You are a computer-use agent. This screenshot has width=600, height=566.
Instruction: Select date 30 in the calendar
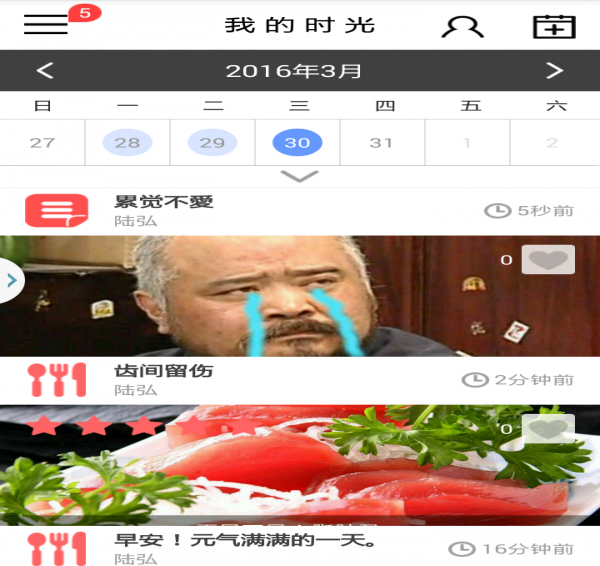297,143
